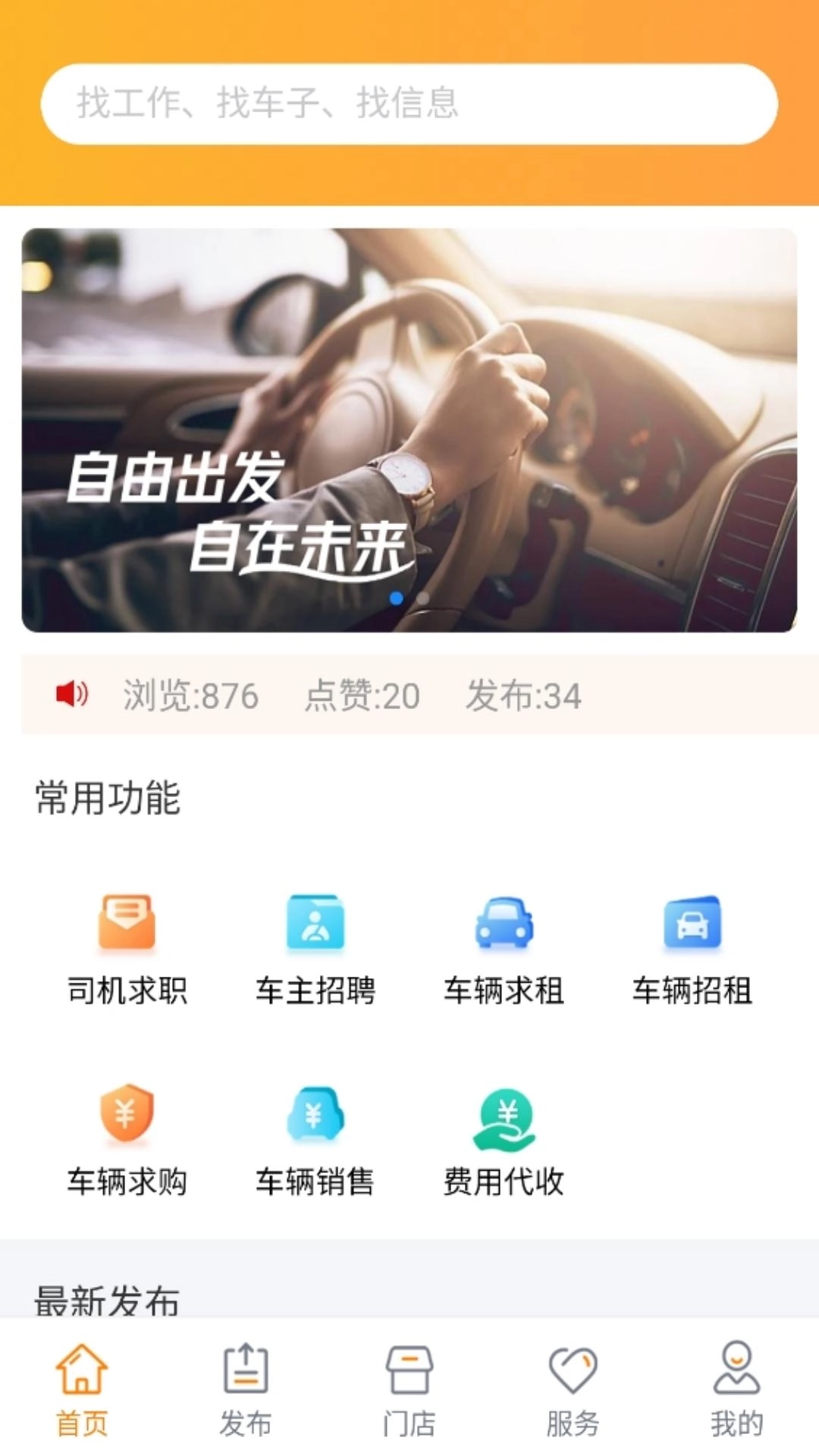Tap the red speaker announcement icon

(x=71, y=694)
